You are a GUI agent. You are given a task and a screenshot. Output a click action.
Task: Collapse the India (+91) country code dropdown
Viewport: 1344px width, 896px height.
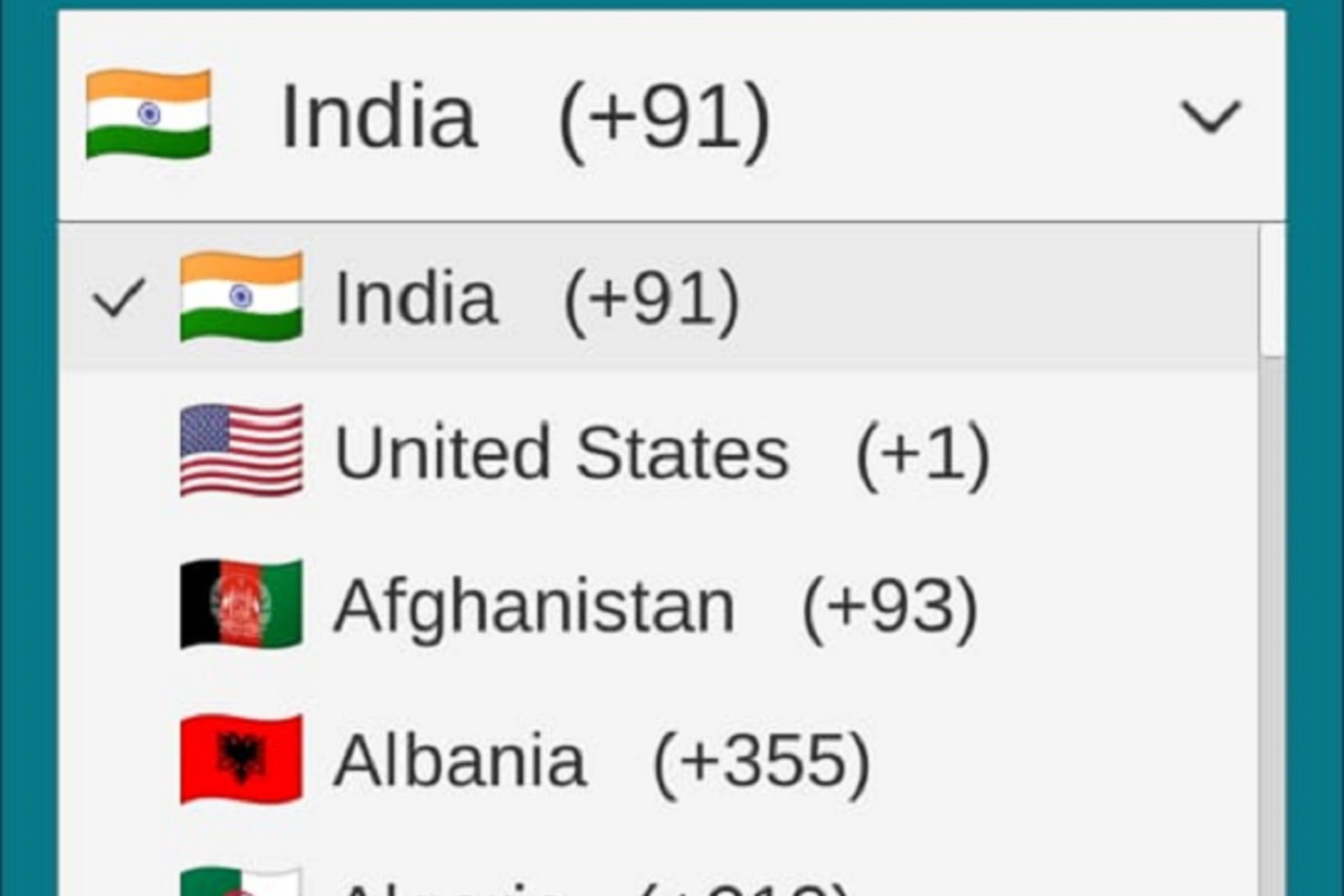(x=1210, y=116)
